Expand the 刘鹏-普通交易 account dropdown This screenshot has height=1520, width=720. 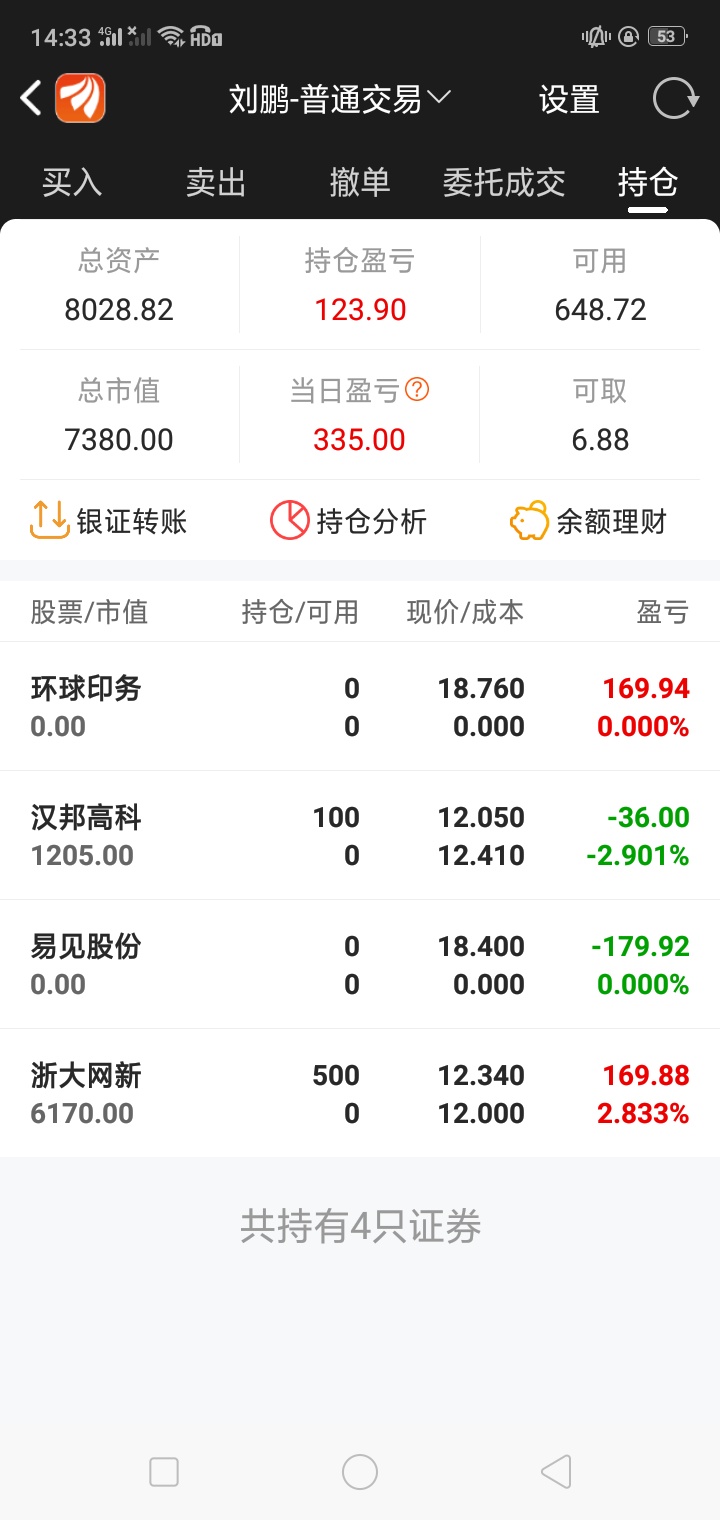point(341,99)
